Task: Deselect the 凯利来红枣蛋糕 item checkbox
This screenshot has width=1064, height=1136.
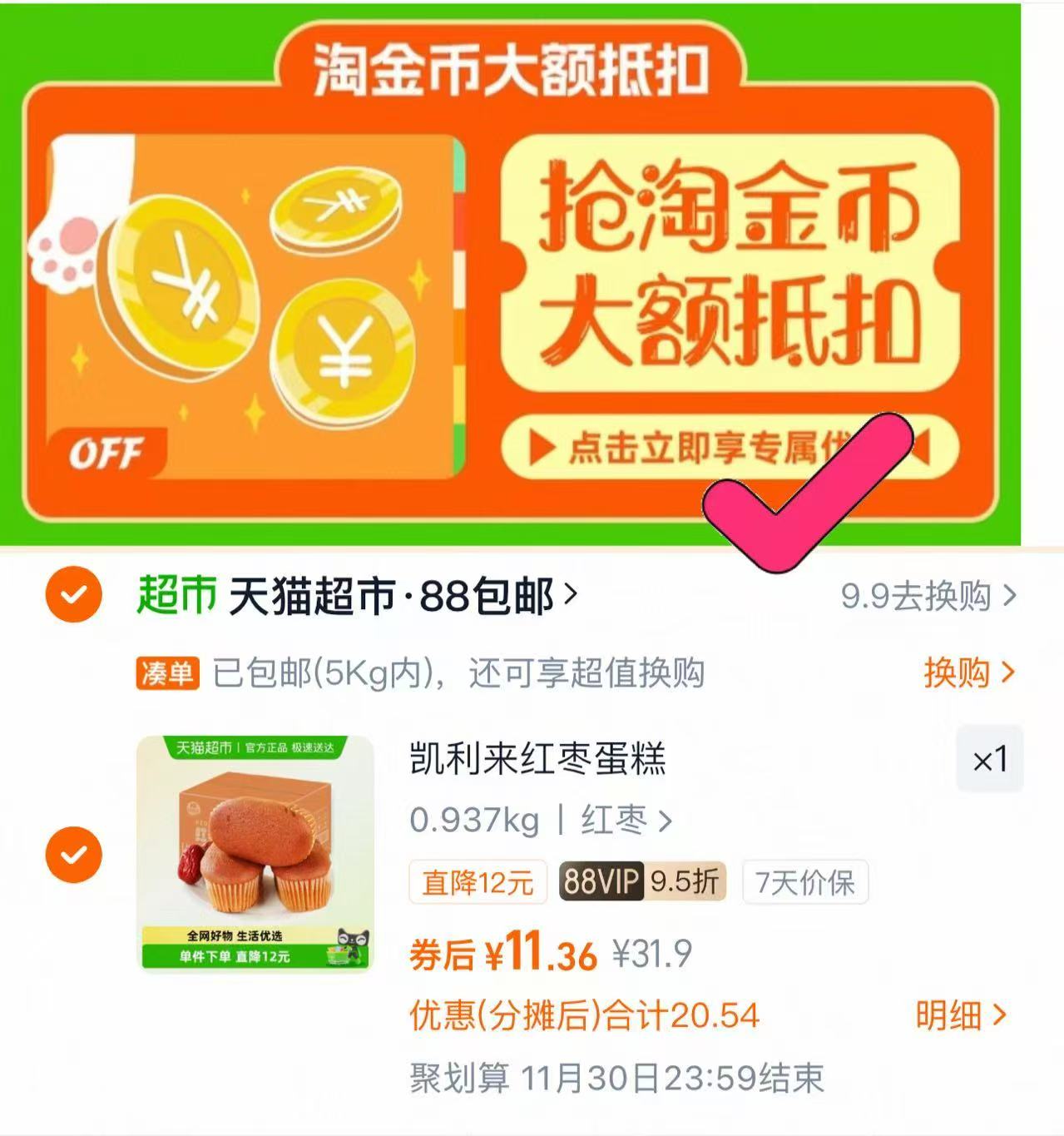Action: coord(75,853)
